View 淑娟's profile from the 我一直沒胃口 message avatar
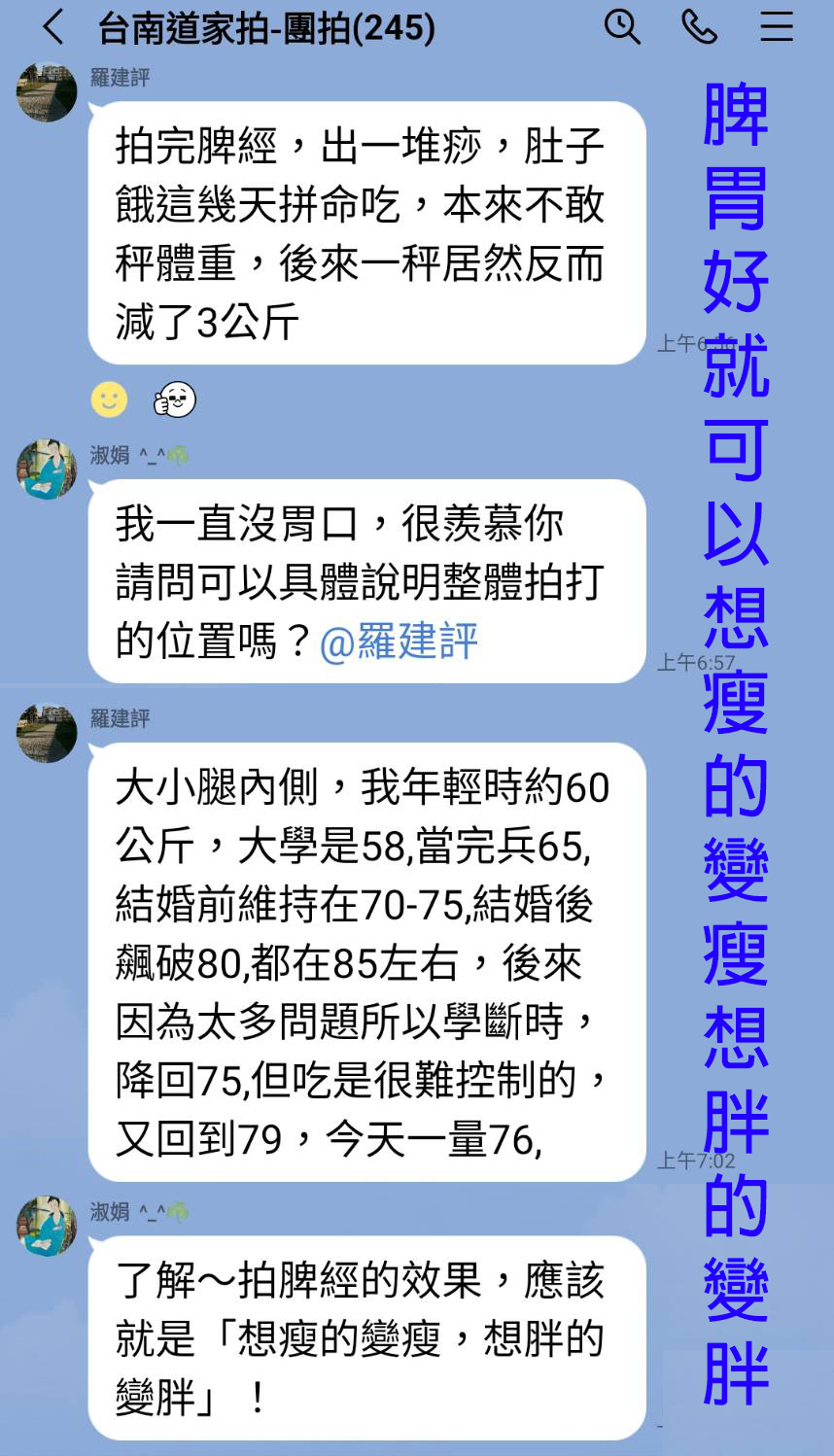This screenshot has width=834, height=1456. pos(47,468)
